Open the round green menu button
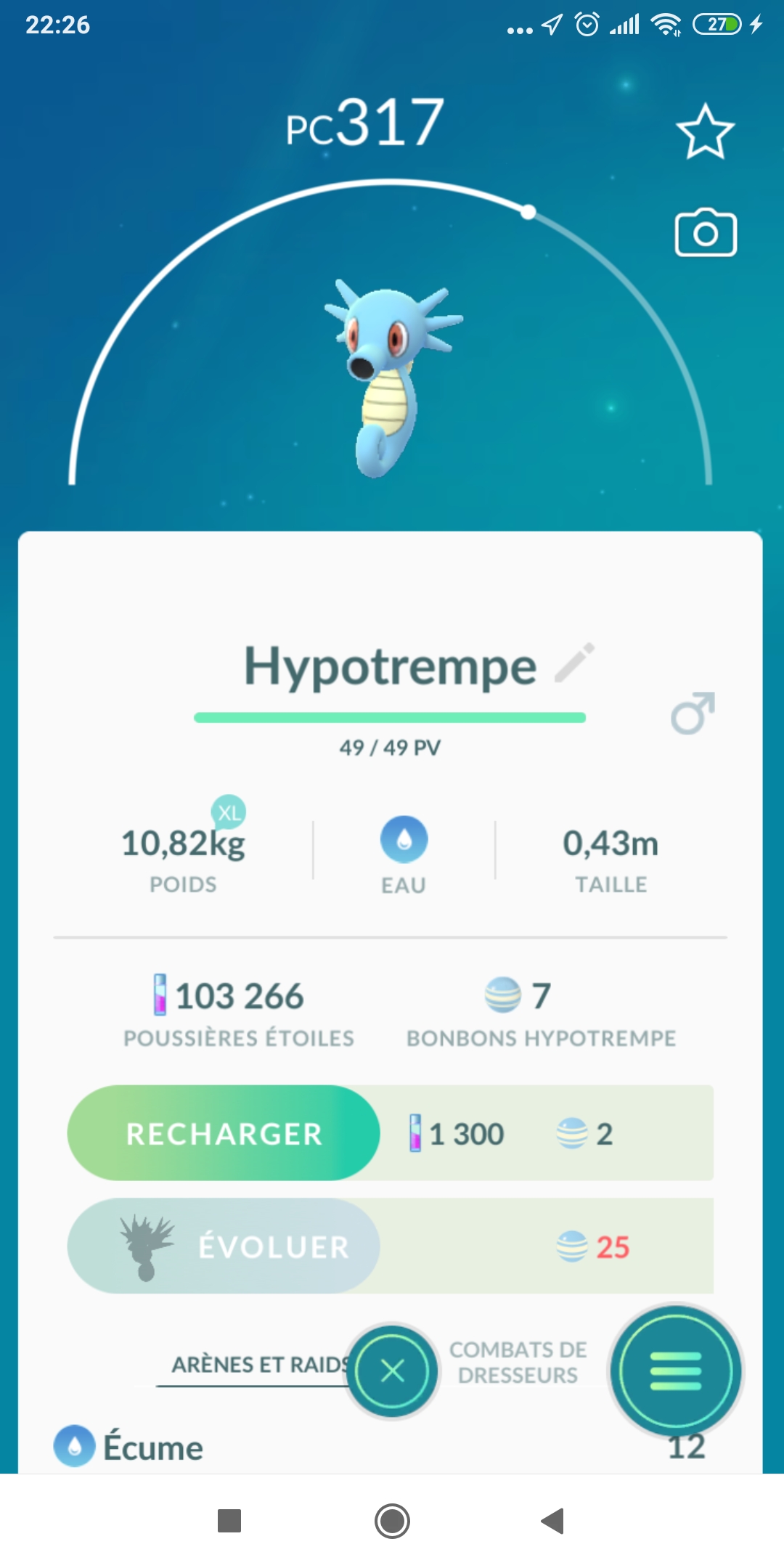This screenshot has height=1568, width=784. tap(675, 1371)
